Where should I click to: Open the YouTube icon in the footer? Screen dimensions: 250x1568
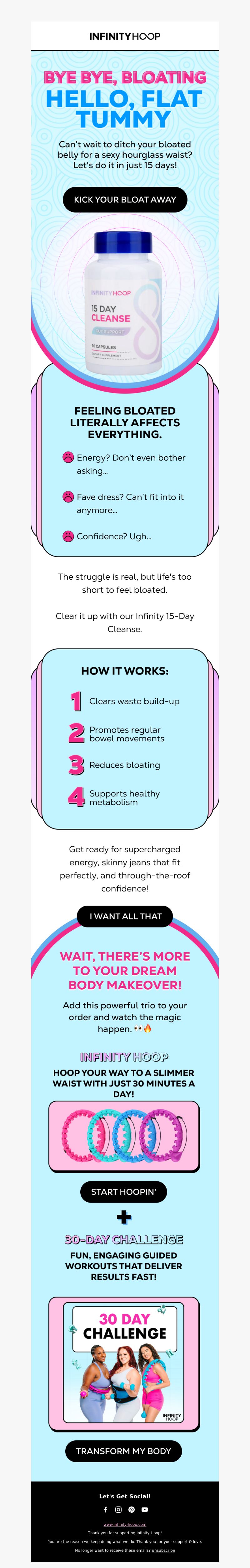[144, 1509]
